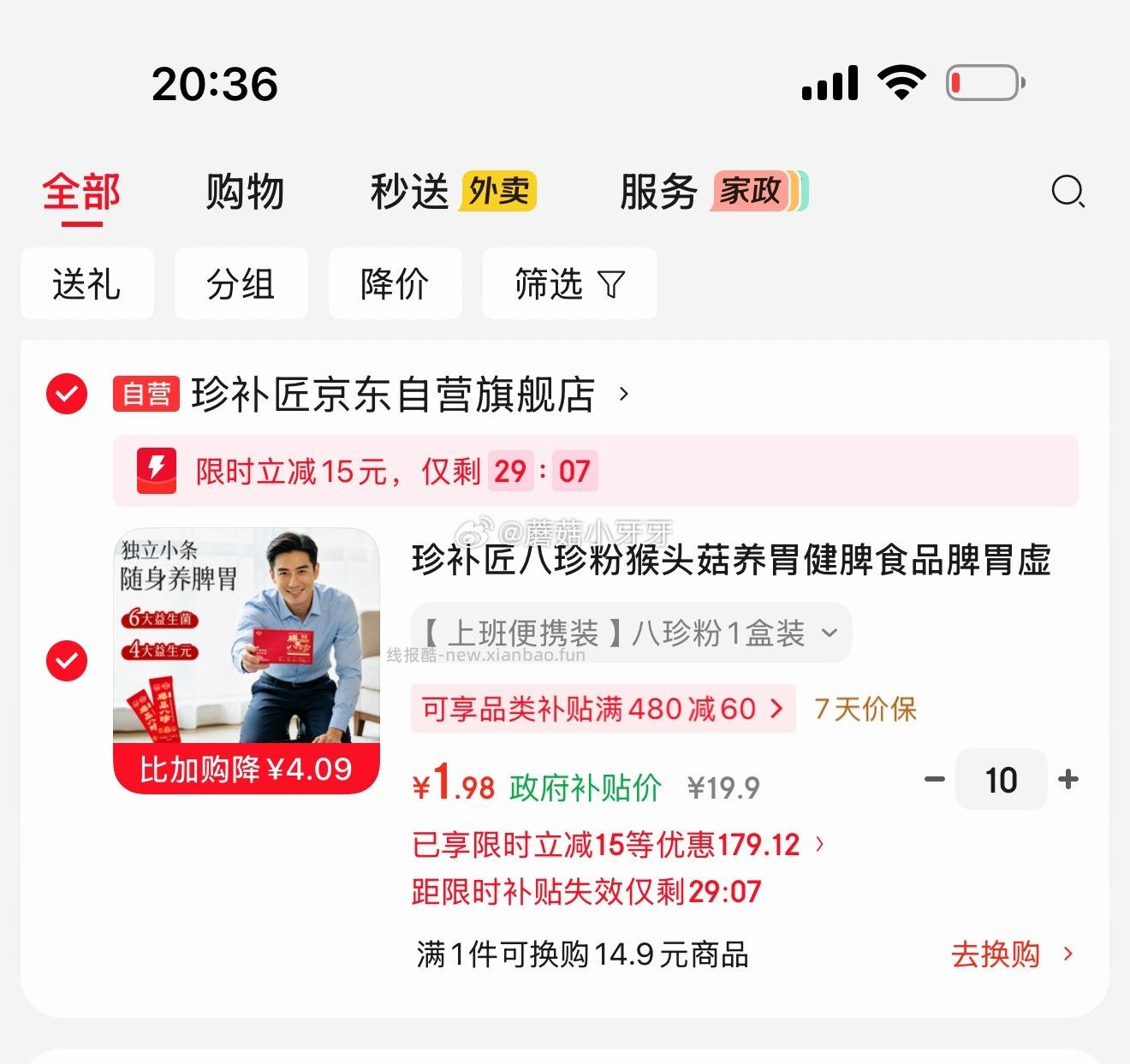1130x1064 pixels.
Task: View 已享限时立减15等优惠 discount details
Action: pyautogui.click(x=616, y=845)
